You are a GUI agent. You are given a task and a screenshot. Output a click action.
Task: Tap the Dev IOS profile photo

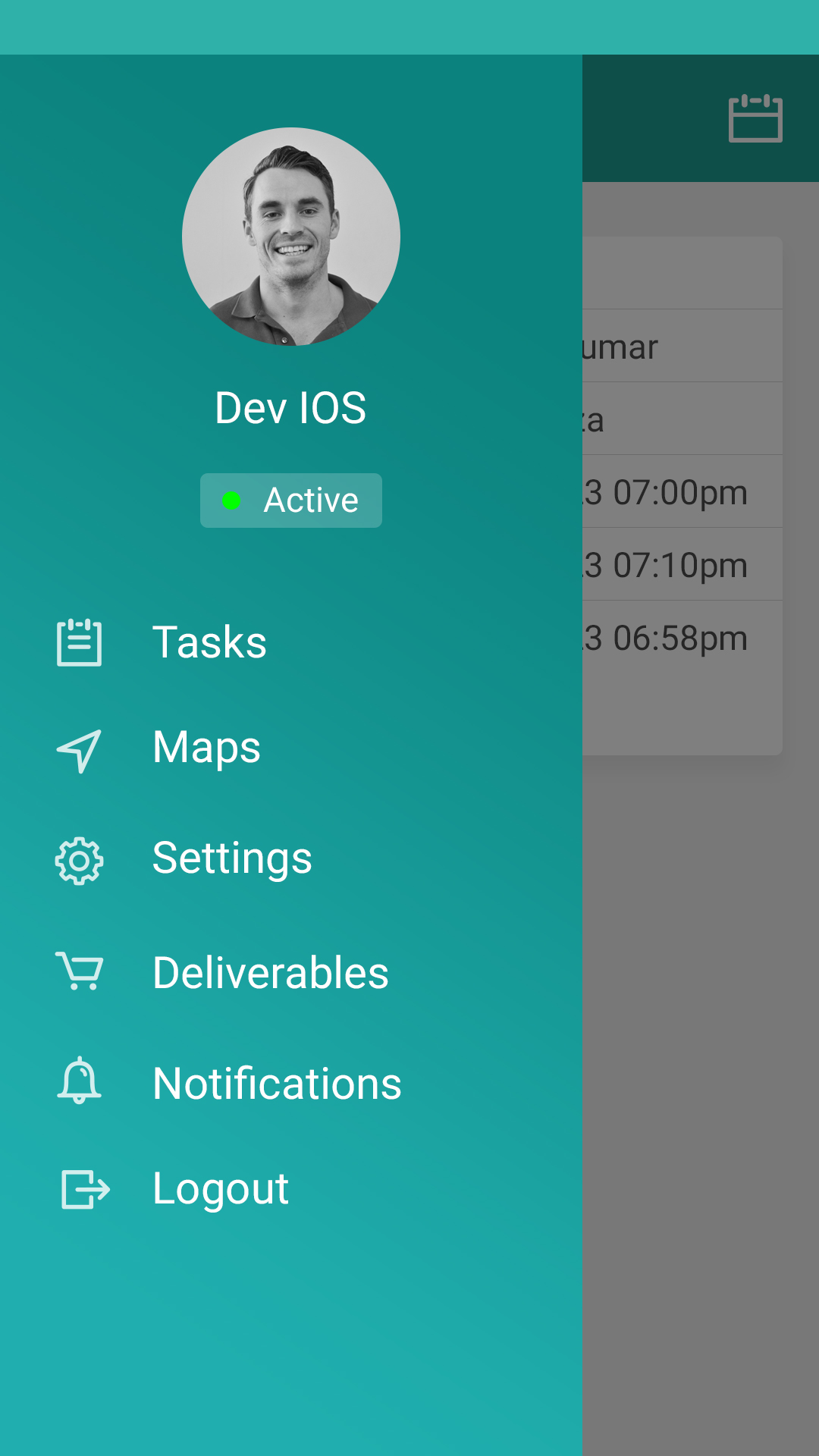tap(291, 237)
